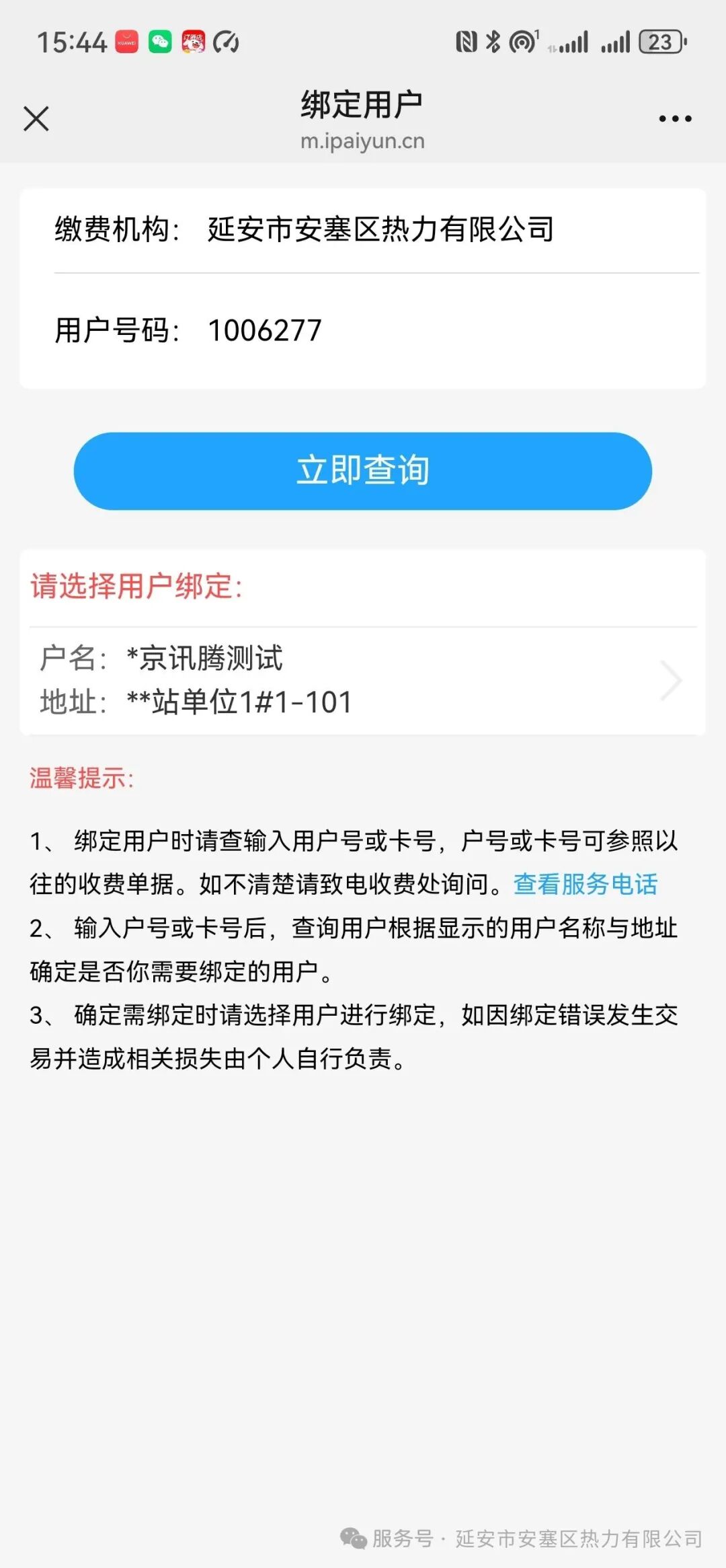The width and height of the screenshot is (726, 1568).
Task: Open the 查看服务电话 link
Action: click(x=585, y=884)
